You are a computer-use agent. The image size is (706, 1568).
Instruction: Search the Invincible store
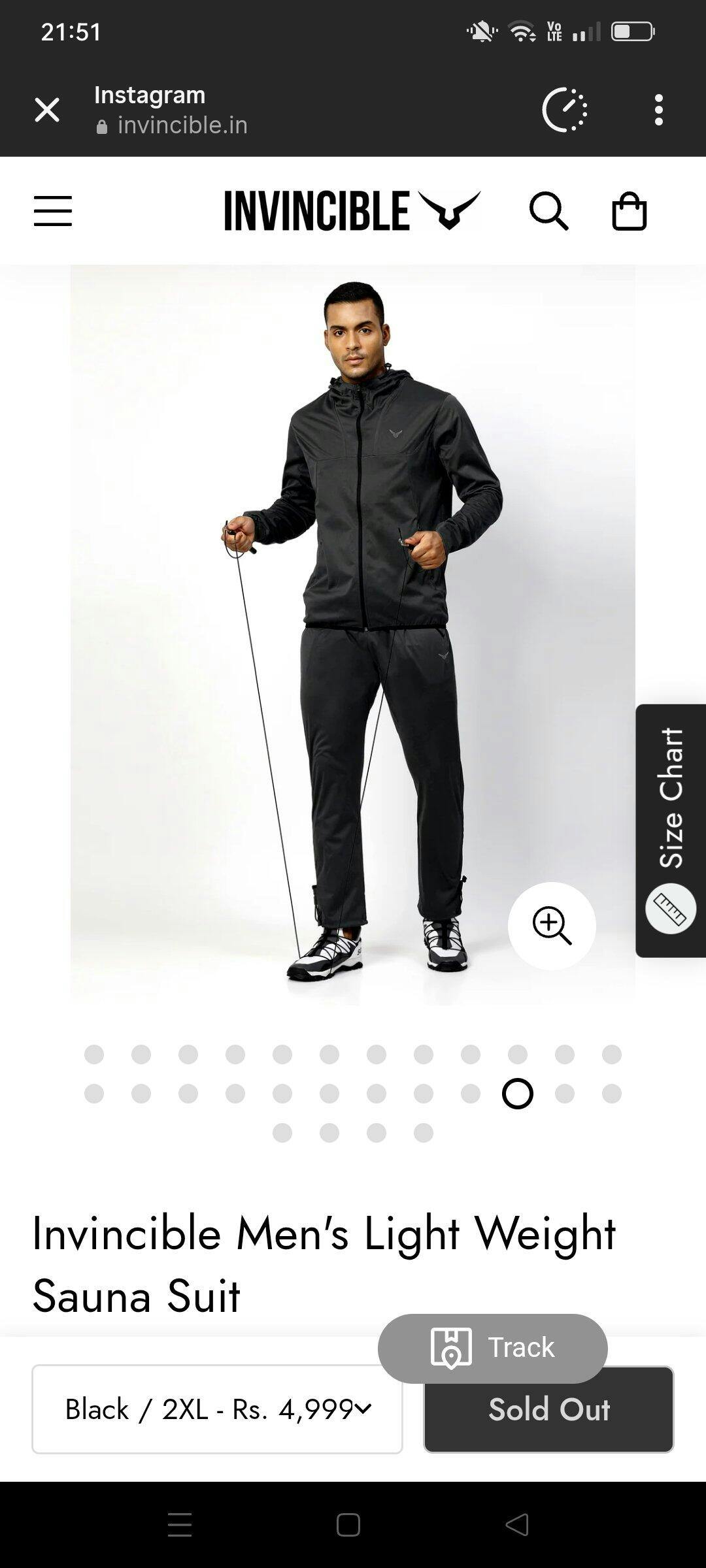[x=548, y=211]
